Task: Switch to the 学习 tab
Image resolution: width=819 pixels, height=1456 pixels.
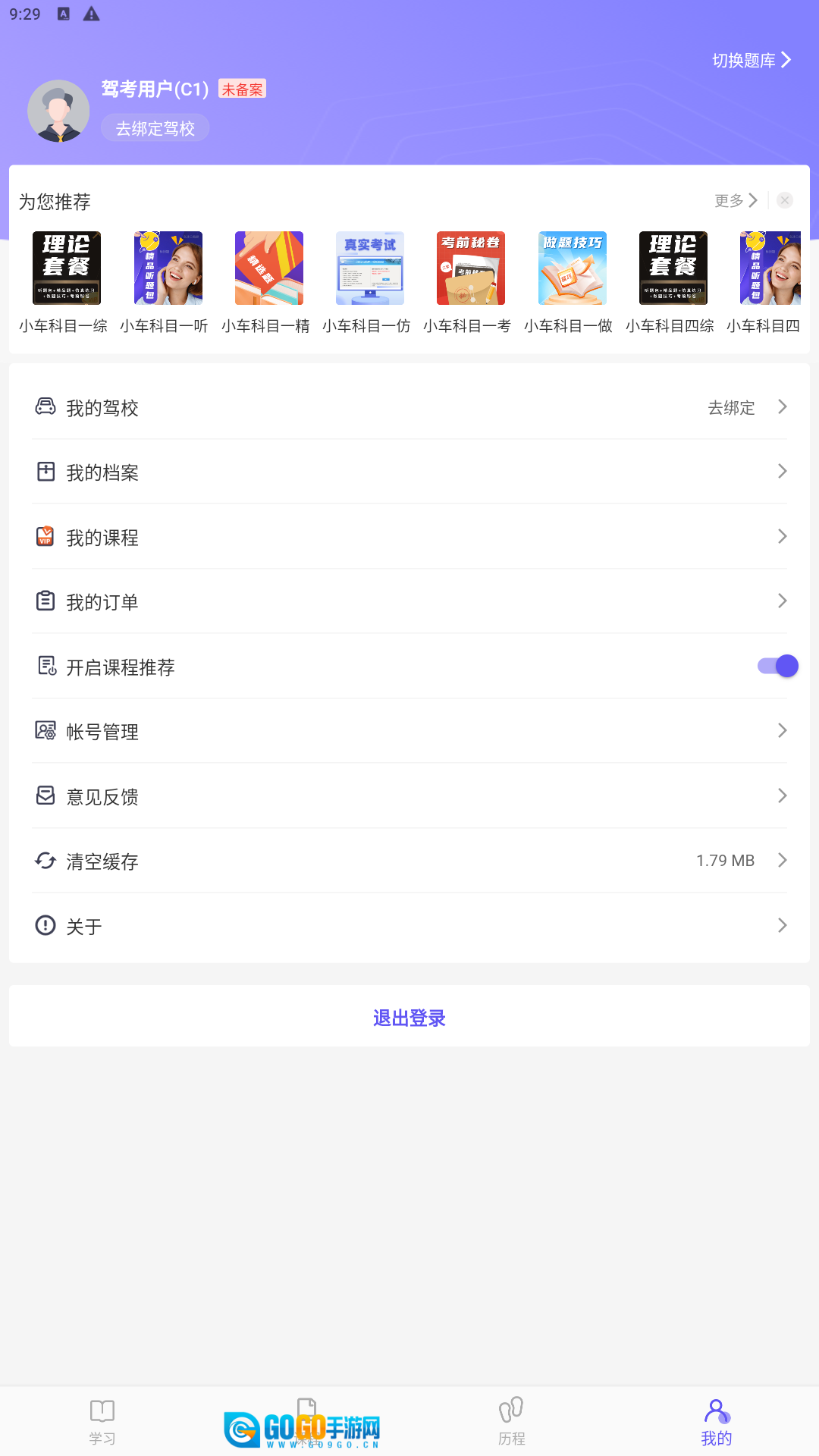Action: click(102, 1422)
